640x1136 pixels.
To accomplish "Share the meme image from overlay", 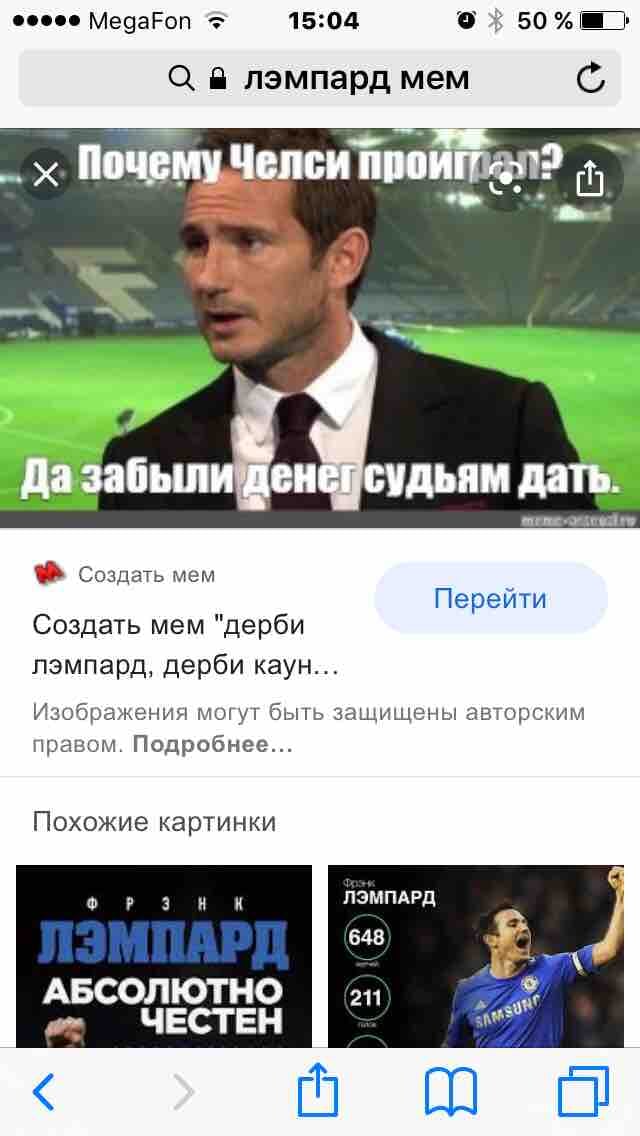I will (590, 178).
